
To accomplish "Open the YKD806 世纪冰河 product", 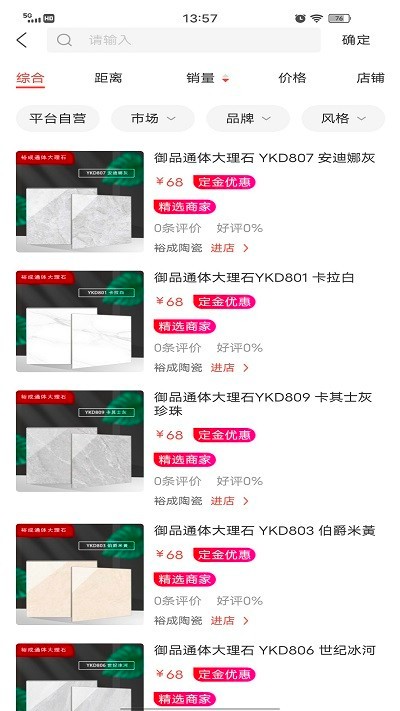I will click(x=264, y=650).
